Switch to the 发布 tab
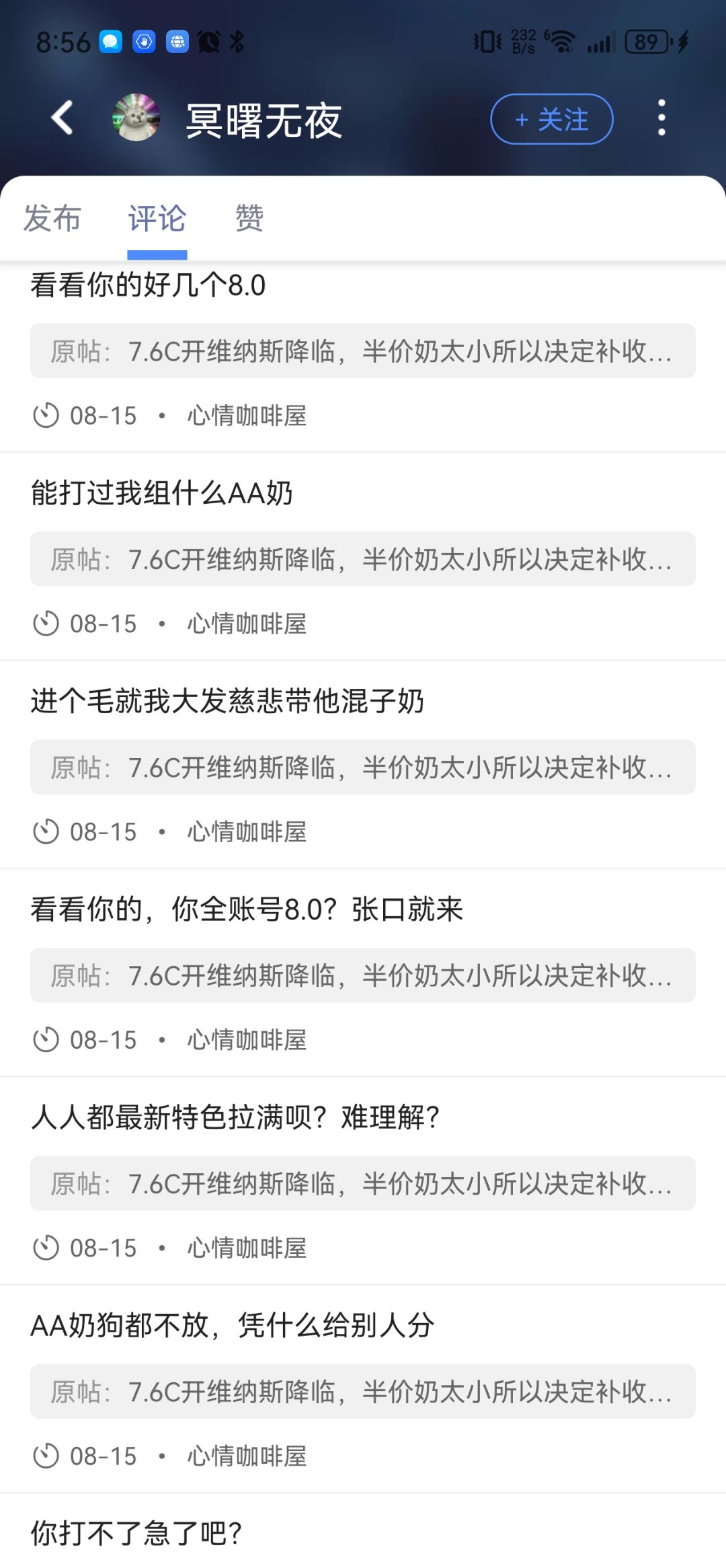Viewport: 726px width, 1568px height. click(52, 219)
